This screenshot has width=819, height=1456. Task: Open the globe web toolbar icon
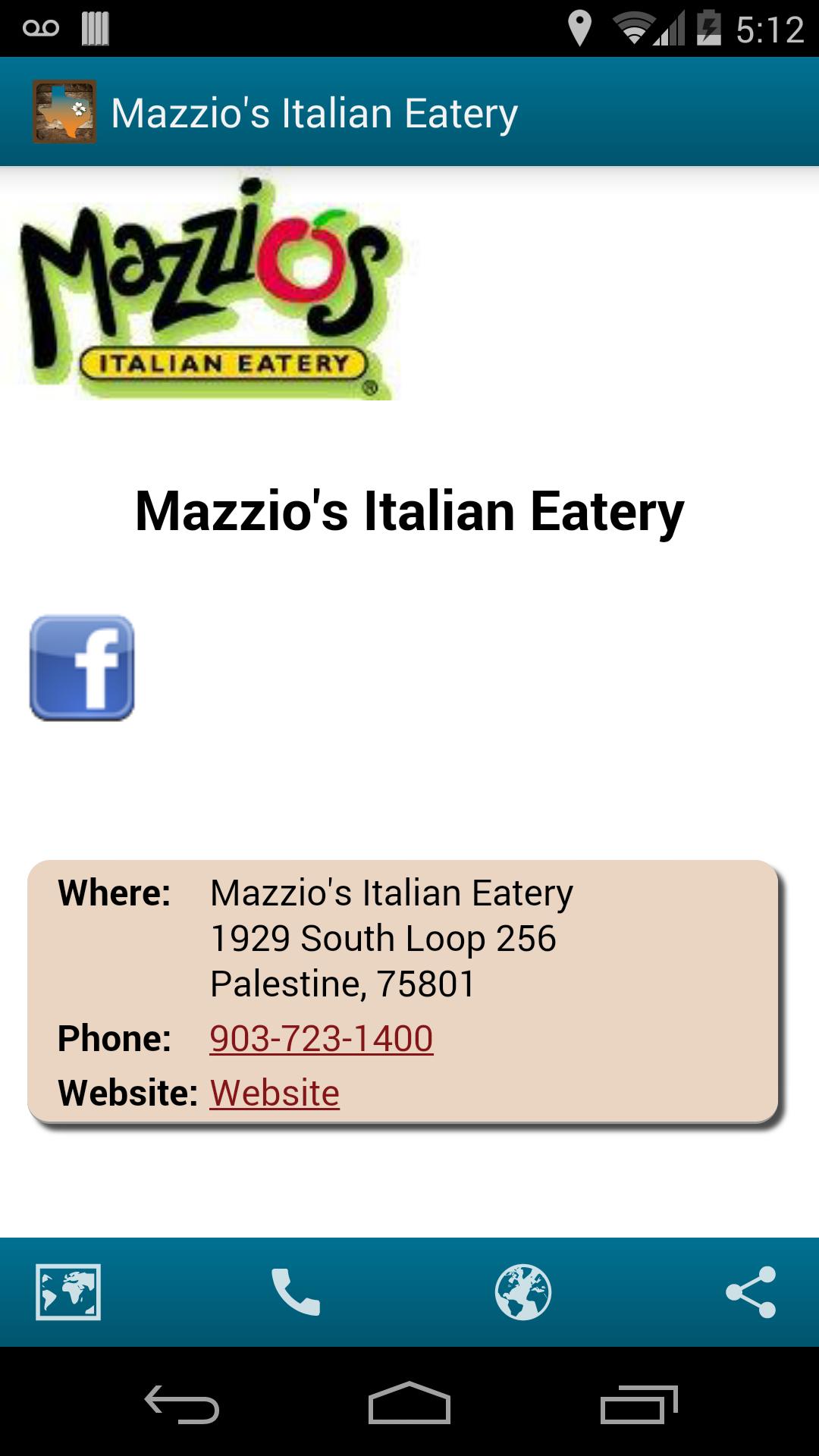(523, 1291)
